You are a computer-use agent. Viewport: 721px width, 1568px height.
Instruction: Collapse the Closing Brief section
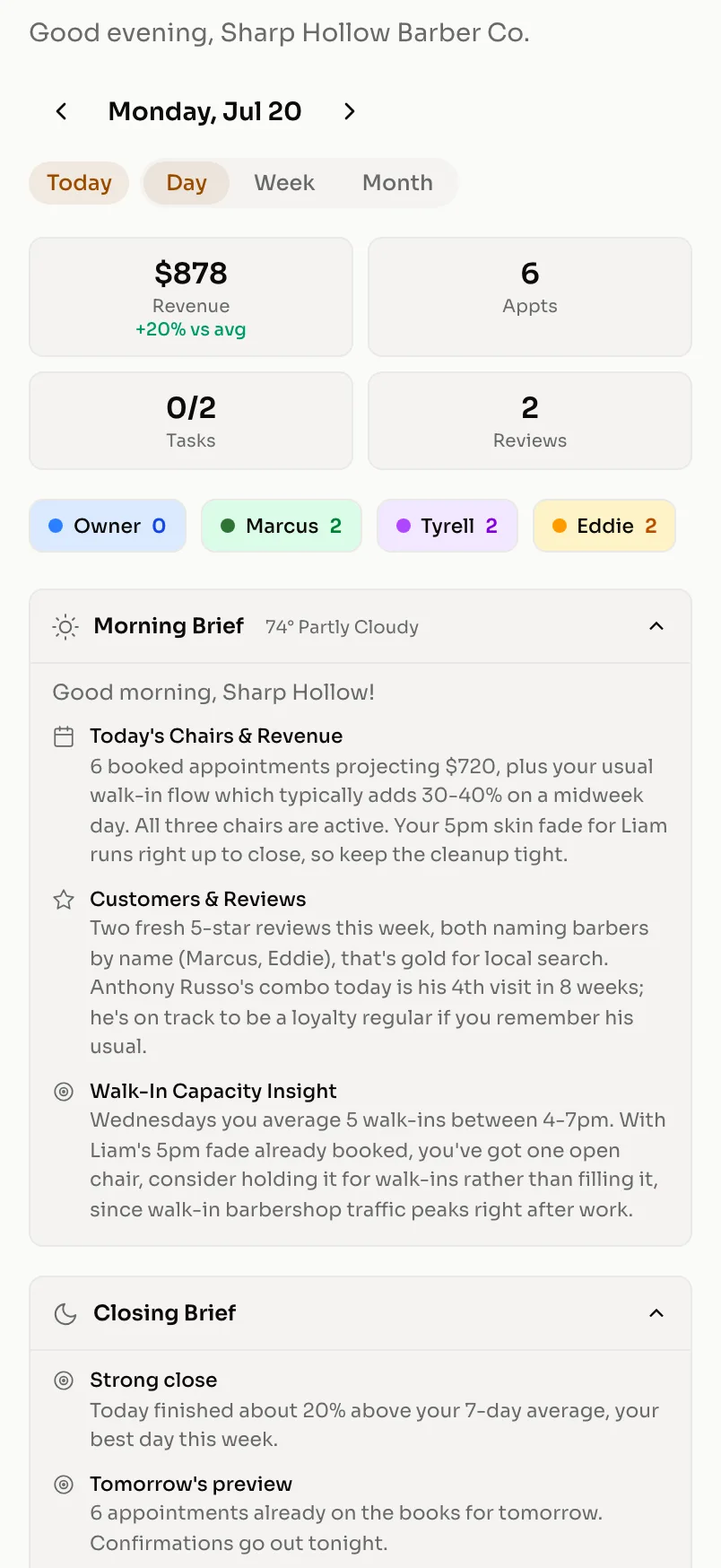pos(656,1313)
